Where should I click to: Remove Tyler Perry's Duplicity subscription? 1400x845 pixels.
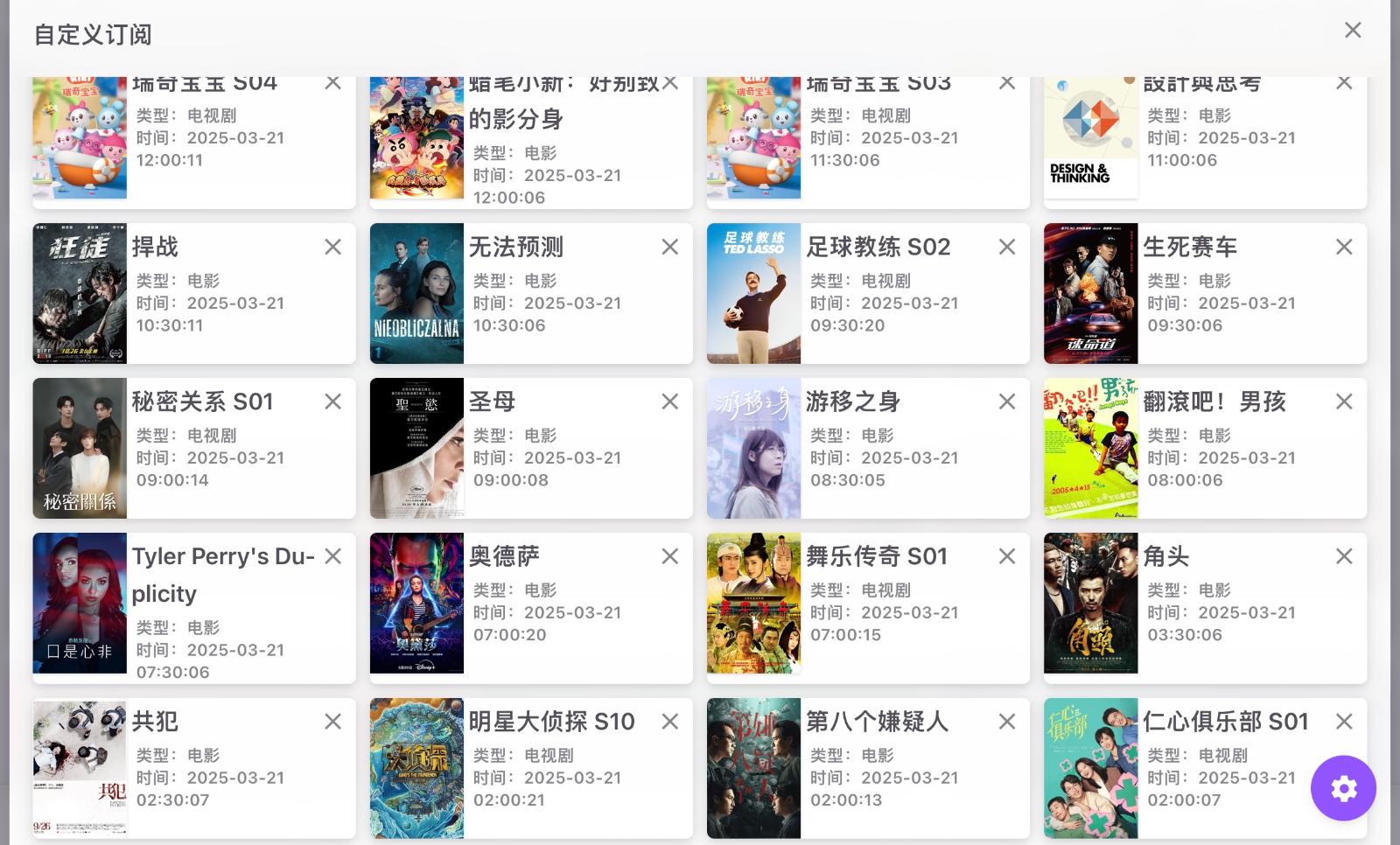(x=332, y=557)
